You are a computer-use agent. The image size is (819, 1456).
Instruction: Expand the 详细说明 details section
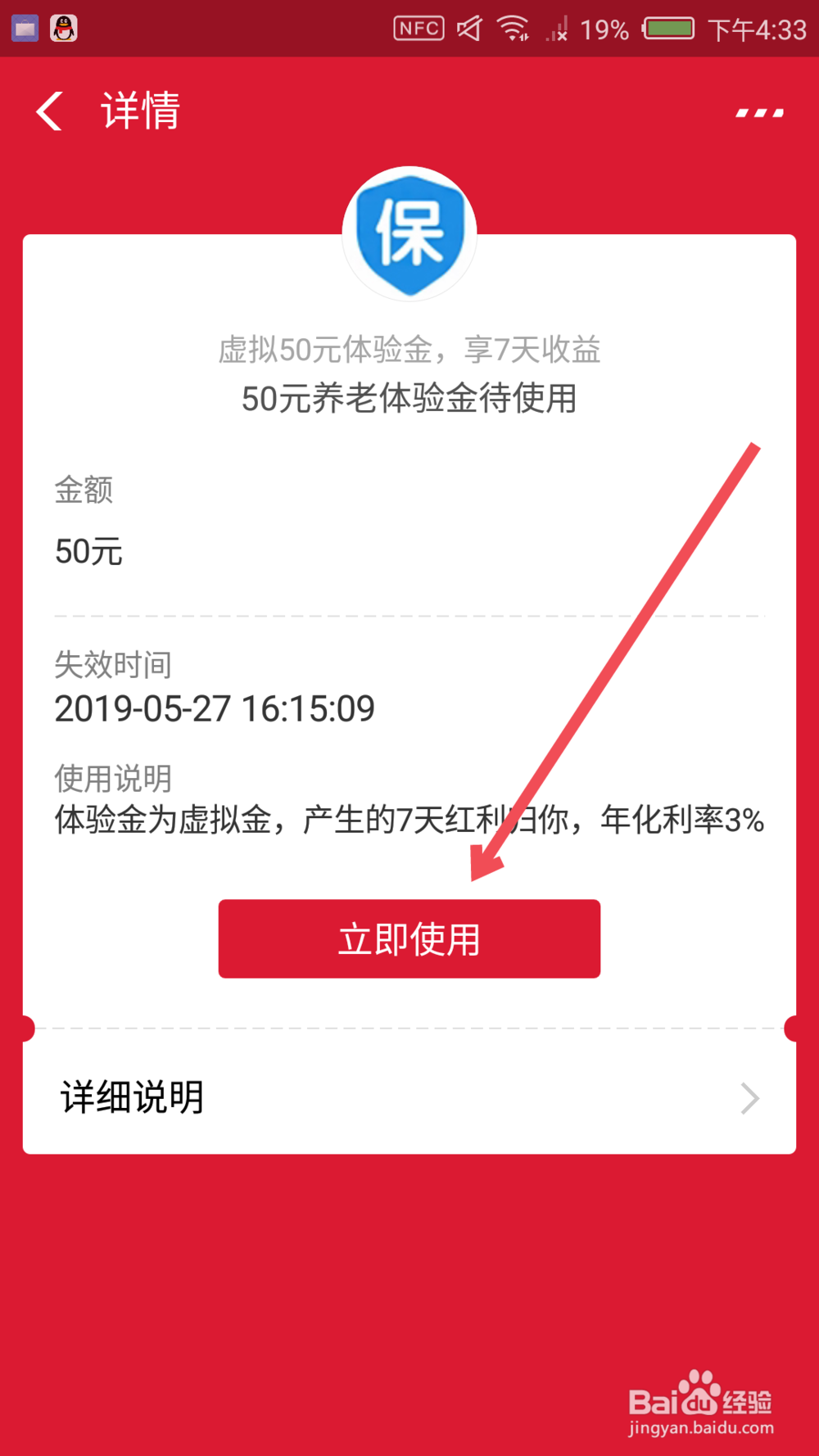pos(130,1097)
